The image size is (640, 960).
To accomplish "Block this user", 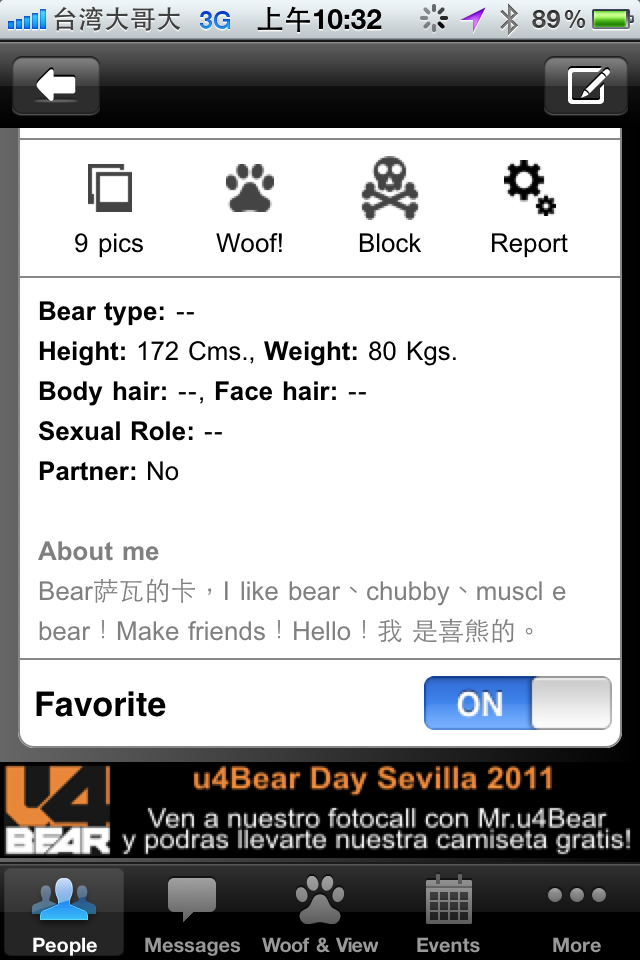I will (390, 208).
